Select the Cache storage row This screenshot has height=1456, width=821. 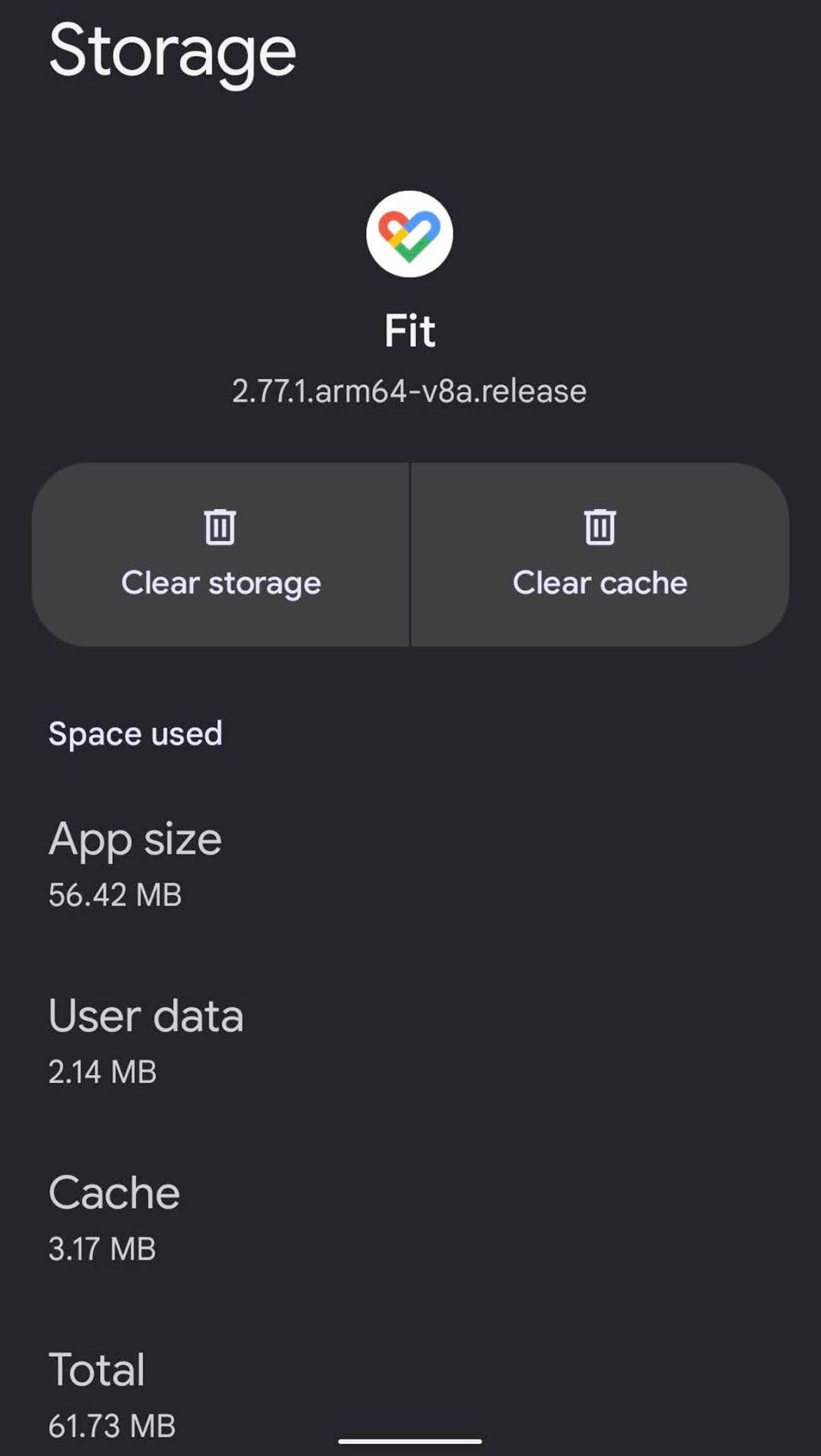tap(112, 1192)
